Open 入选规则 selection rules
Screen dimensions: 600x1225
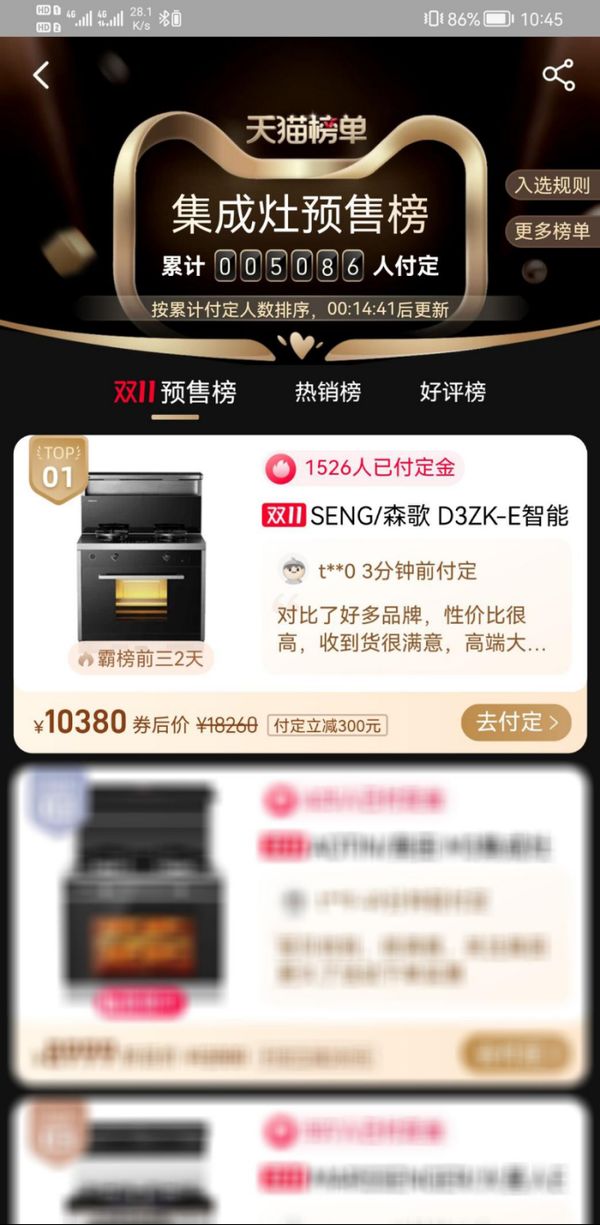click(x=552, y=185)
